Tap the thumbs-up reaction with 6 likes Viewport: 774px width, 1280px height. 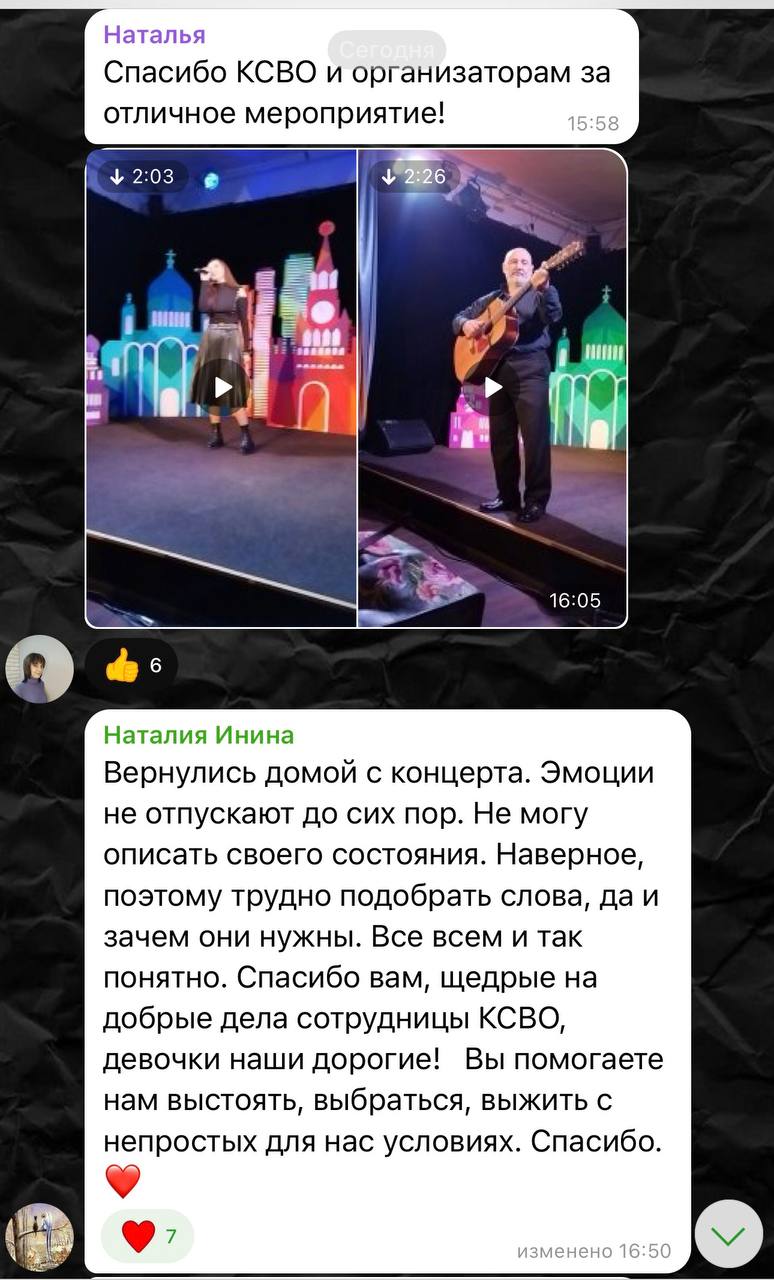tap(131, 664)
